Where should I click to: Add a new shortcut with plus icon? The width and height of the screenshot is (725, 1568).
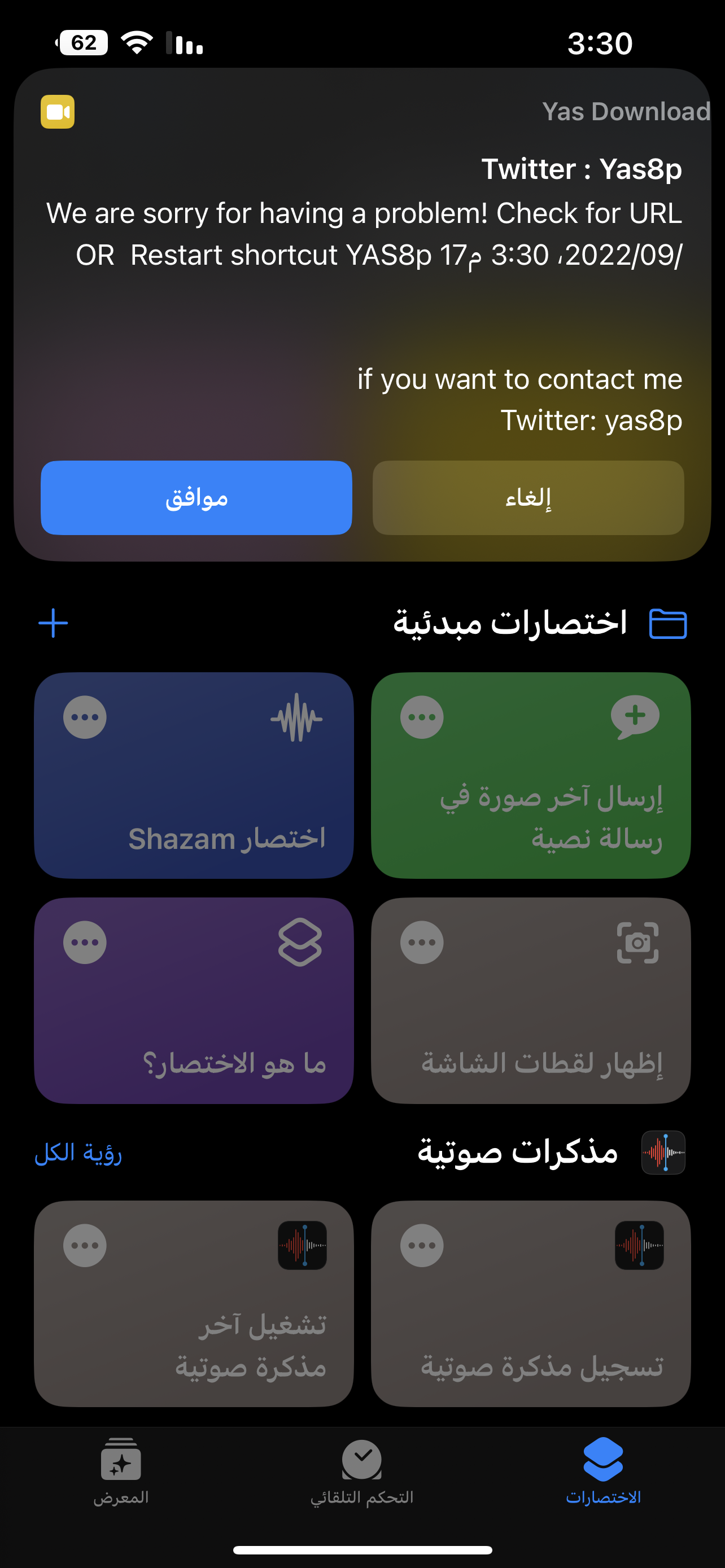(53, 623)
